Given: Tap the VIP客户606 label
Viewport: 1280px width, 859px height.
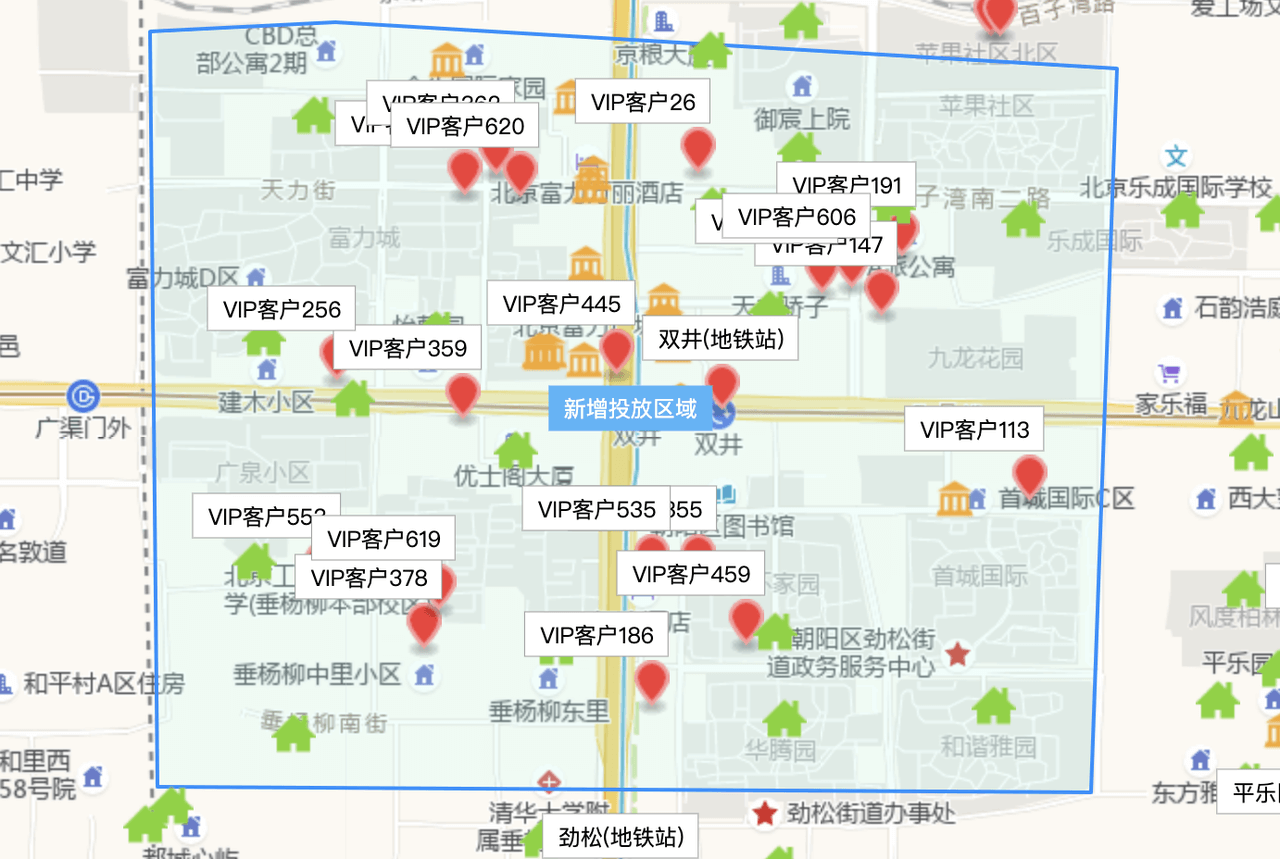Looking at the screenshot, I should tap(797, 218).
